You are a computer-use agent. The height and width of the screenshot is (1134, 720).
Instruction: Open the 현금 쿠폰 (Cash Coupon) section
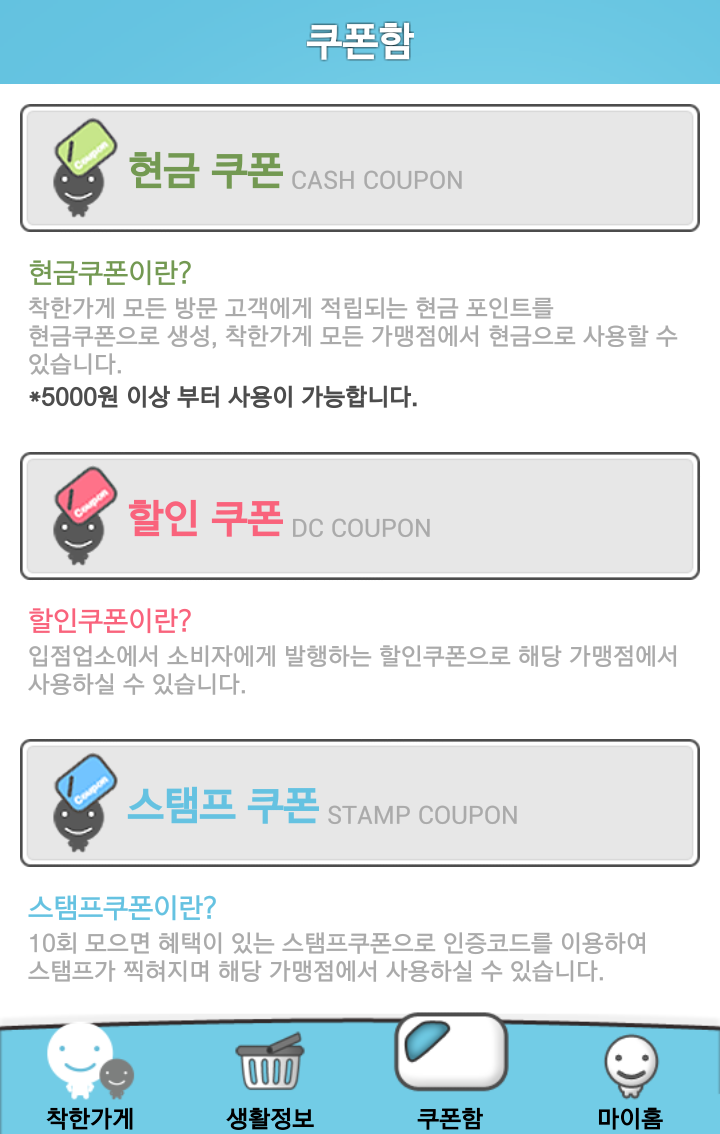tap(360, 168)
